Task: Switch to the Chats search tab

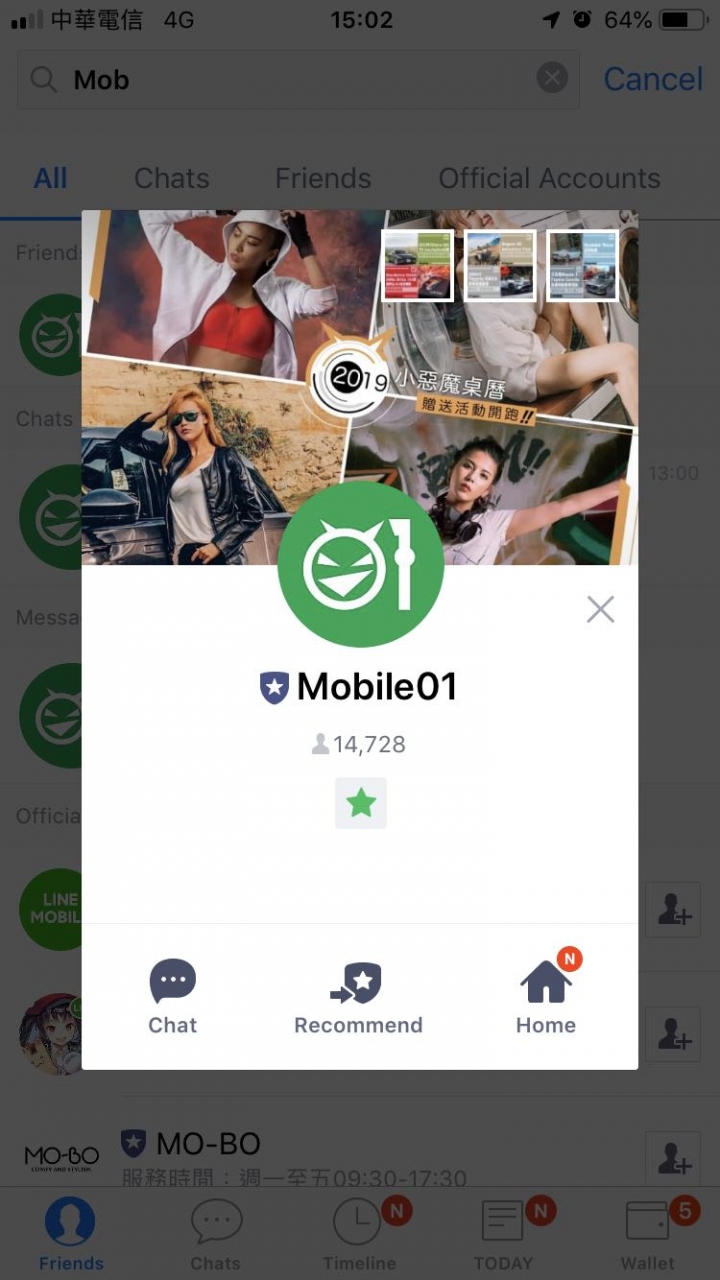Action: click(x=172, y=178)
